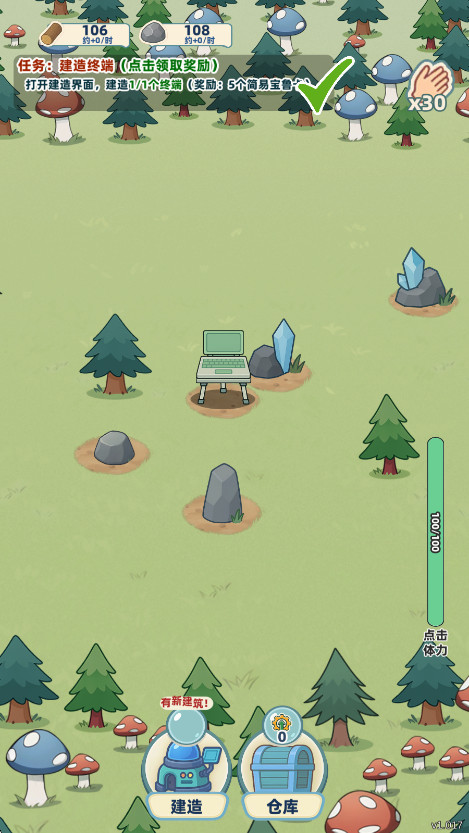469x833 pixels.
Task: Select the laptop terminal on the field
Action: [x=223, y=368]
